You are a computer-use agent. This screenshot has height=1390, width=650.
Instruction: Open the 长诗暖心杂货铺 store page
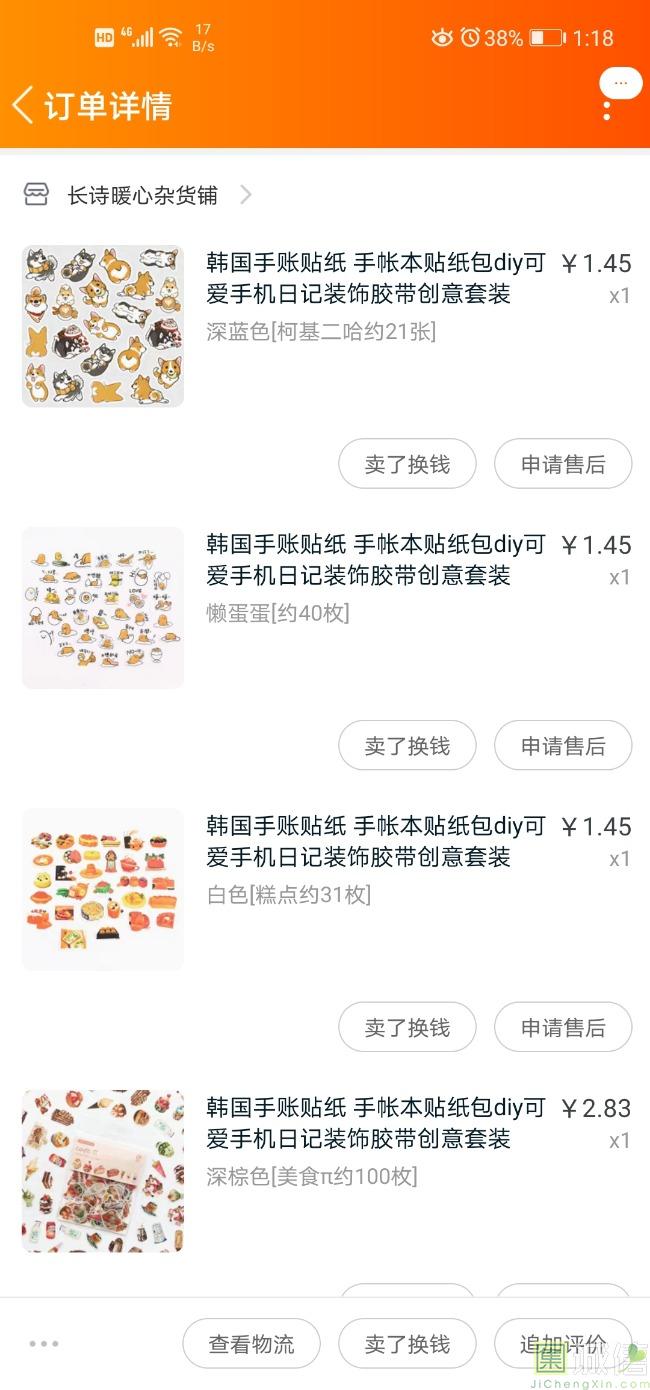tap(142, 195)
